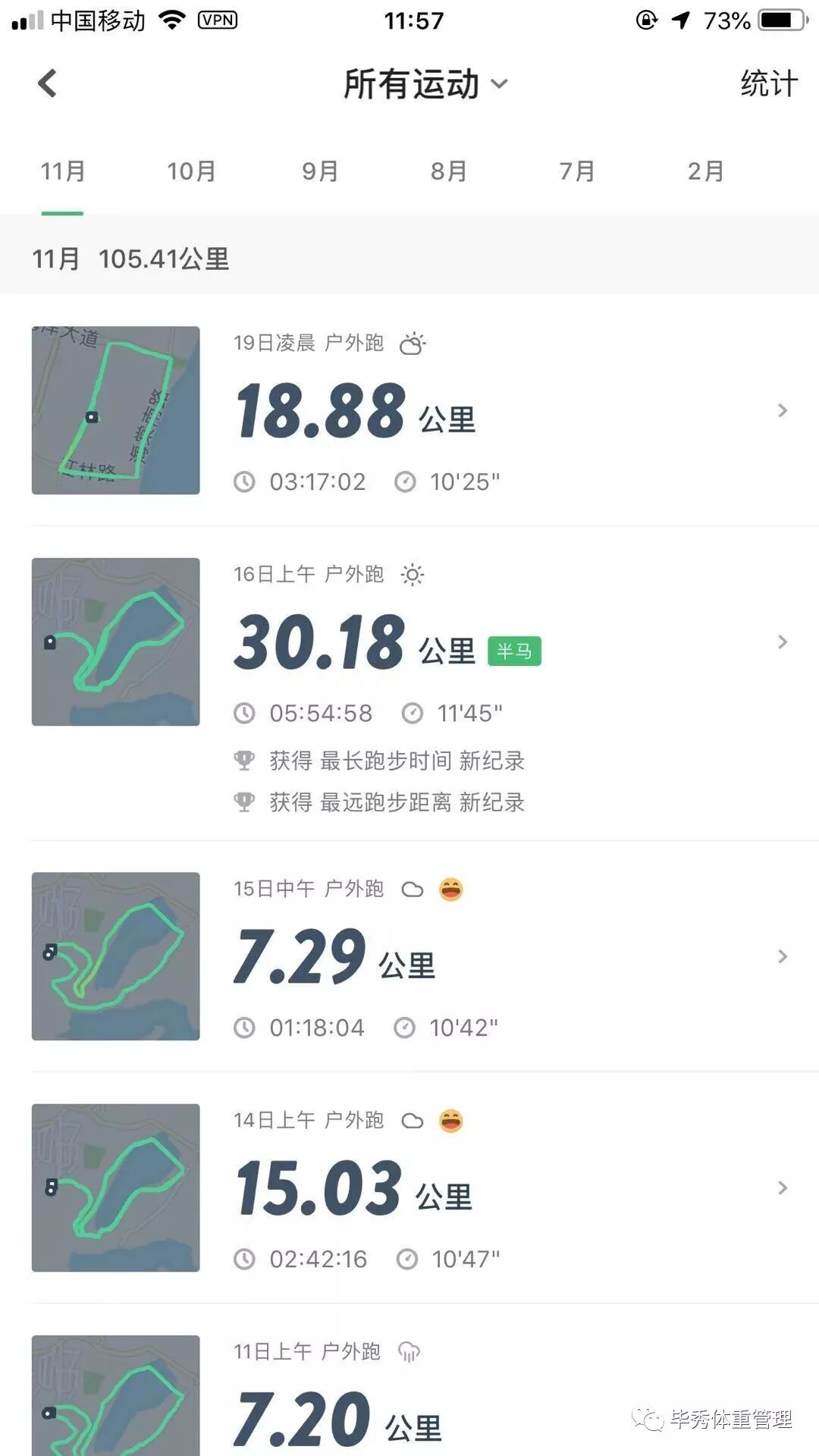Select the 11月 month tab
The image size is (819, 1456).
(63, 171)
